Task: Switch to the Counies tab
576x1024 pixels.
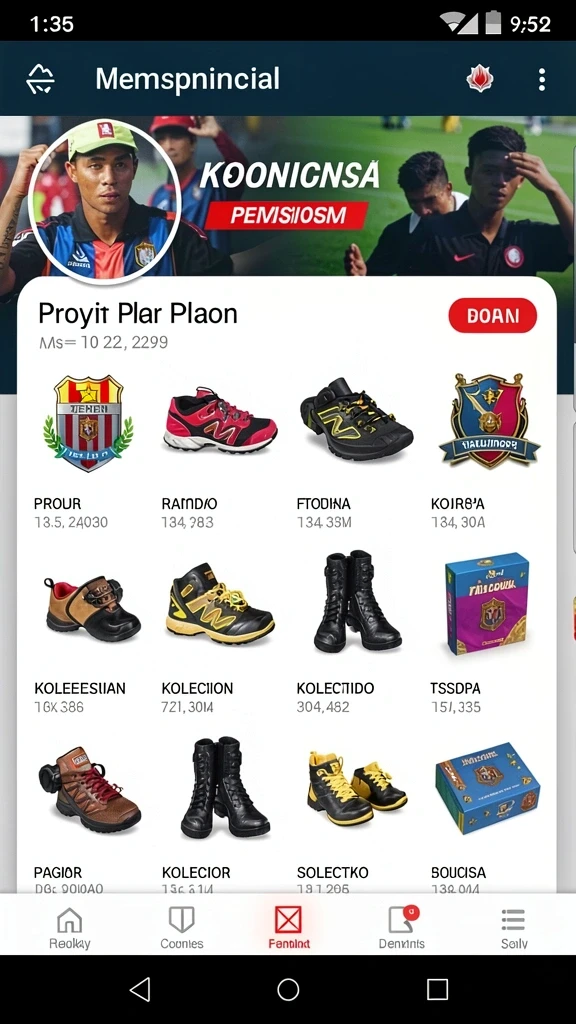Action: point(182,928)
